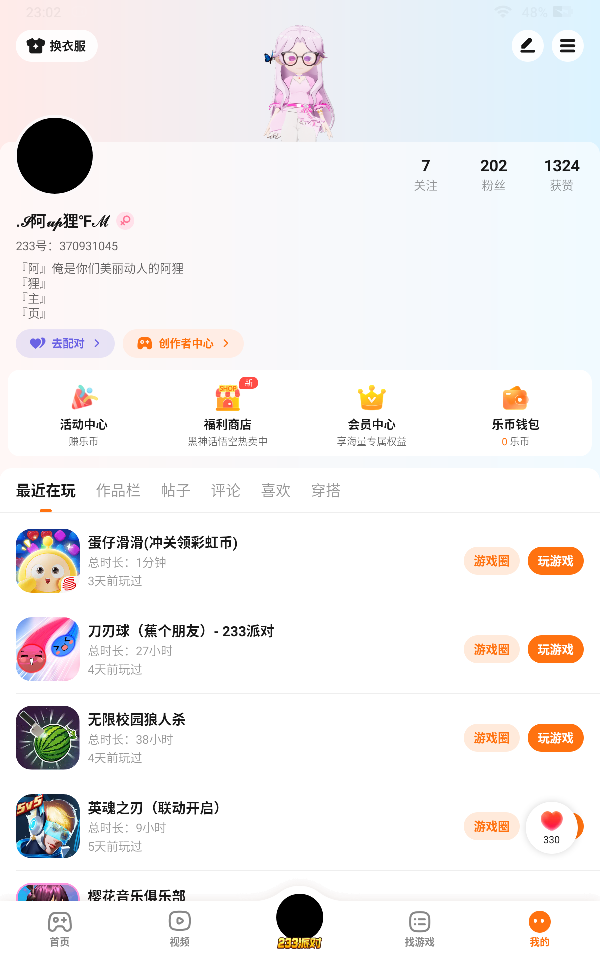The width and height of the screenshot is (600, 960).
Task: Switch to the 喜欢 tab
Action: tap(276, 490)
